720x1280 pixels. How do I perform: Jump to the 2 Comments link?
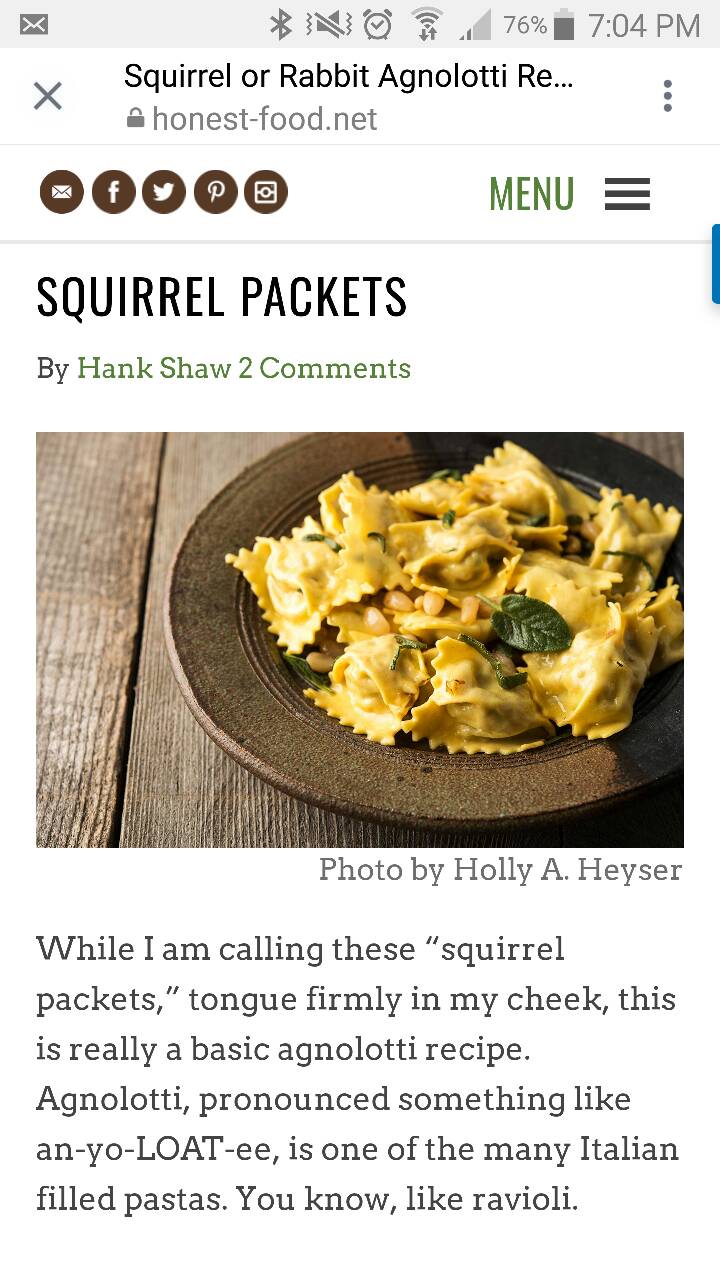tap(324, 368)
